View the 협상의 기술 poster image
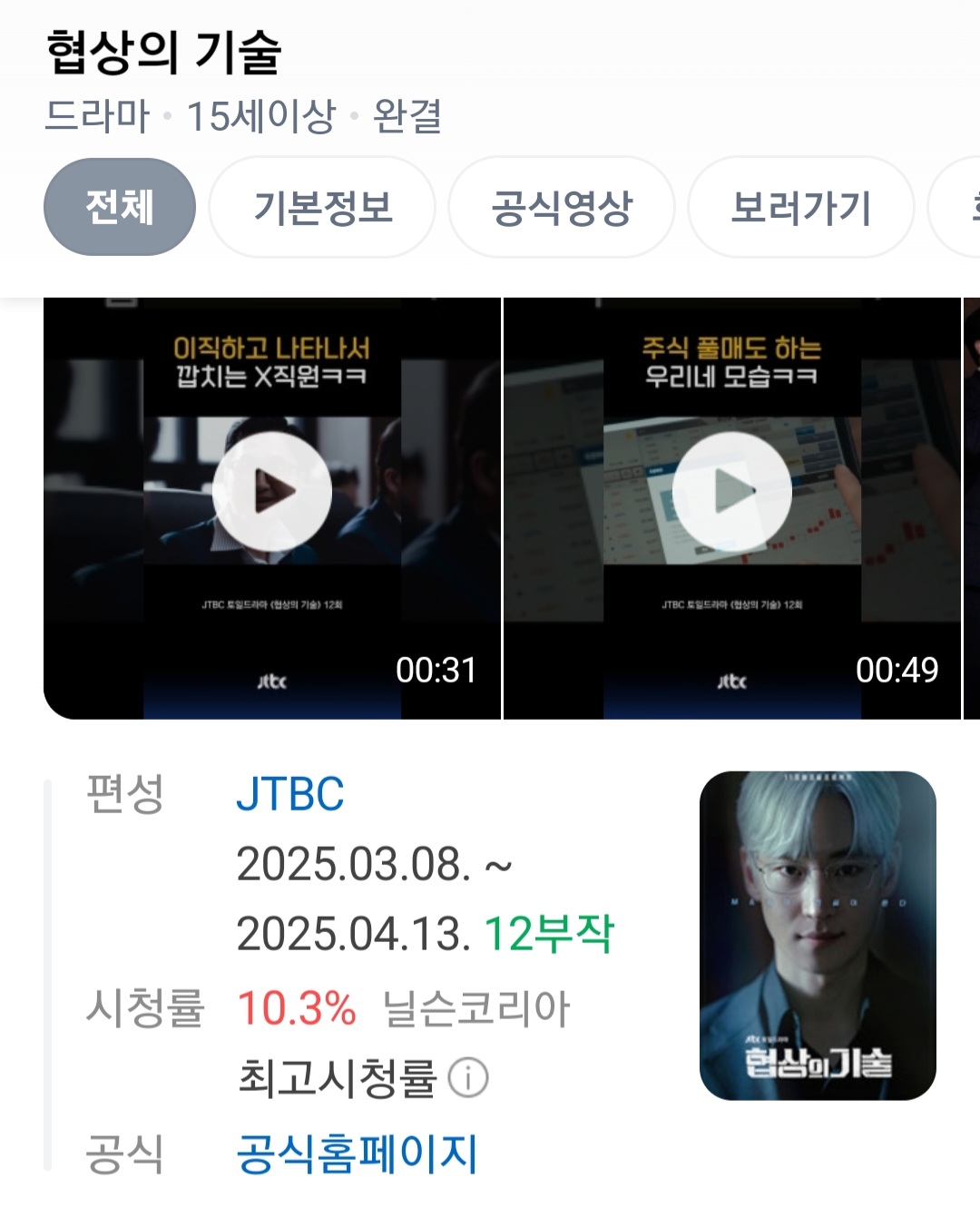Screen dimensions: 980x1207 817,935
